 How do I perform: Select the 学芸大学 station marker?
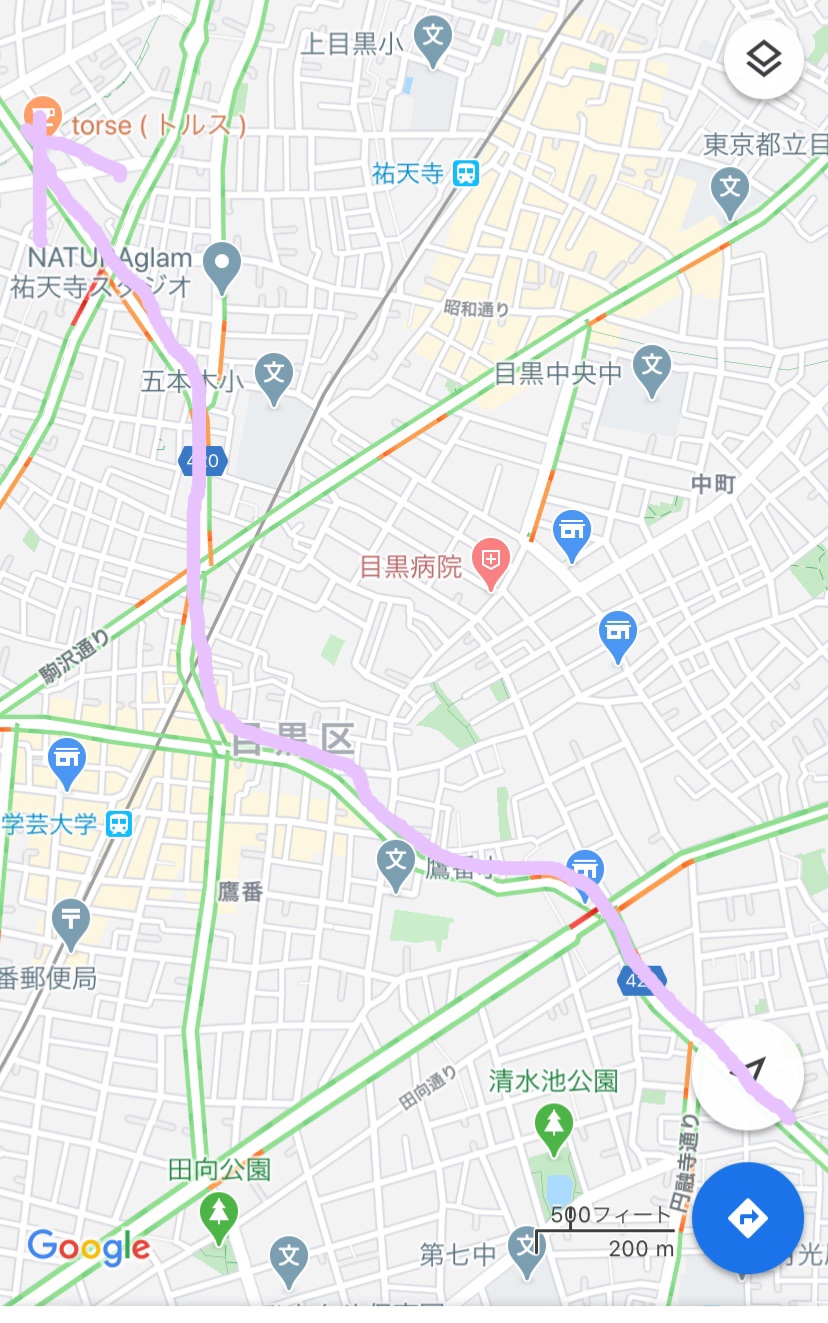pos(119,824)
